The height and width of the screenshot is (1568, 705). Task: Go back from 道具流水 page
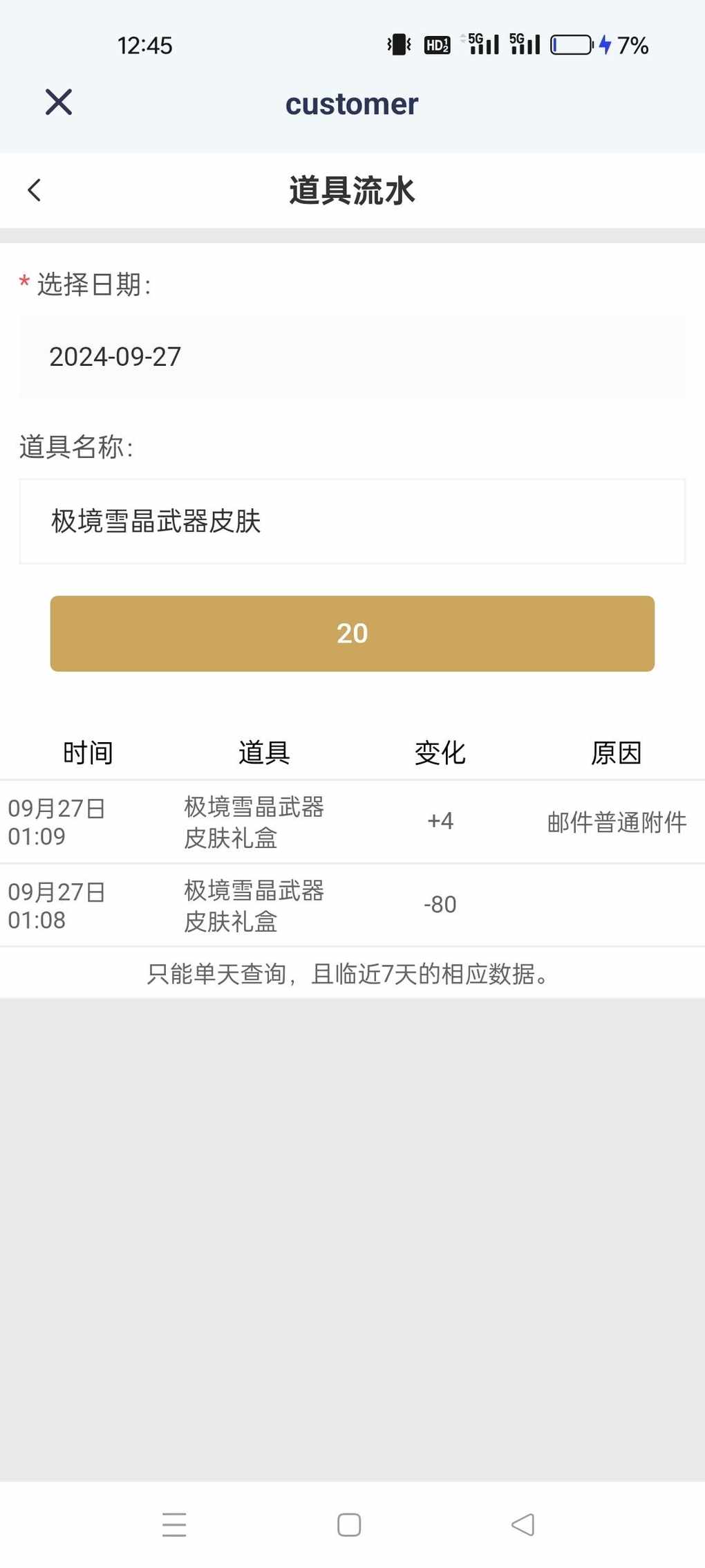click(35, 190)
